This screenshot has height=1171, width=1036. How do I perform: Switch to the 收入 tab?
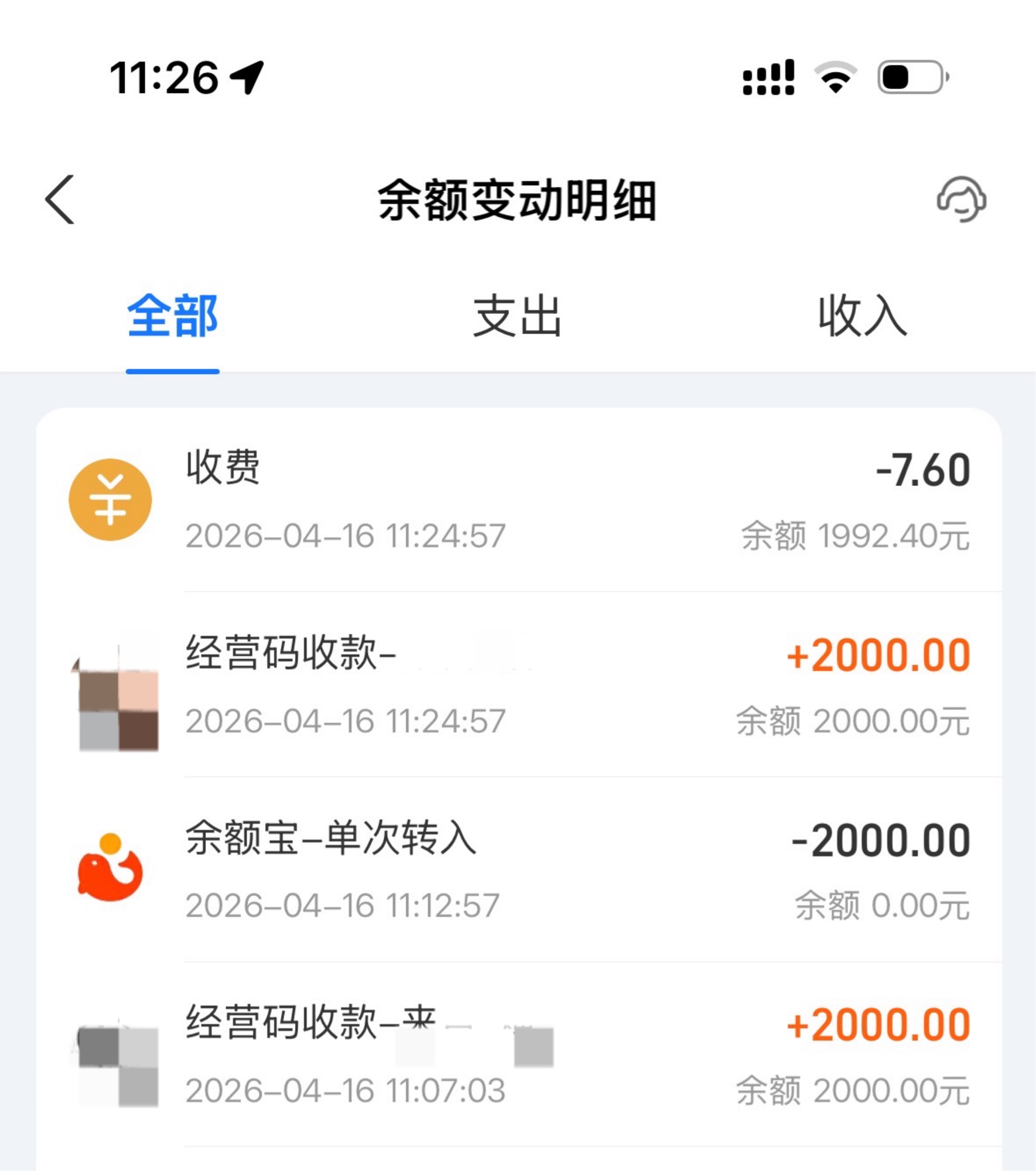(862, 317)
